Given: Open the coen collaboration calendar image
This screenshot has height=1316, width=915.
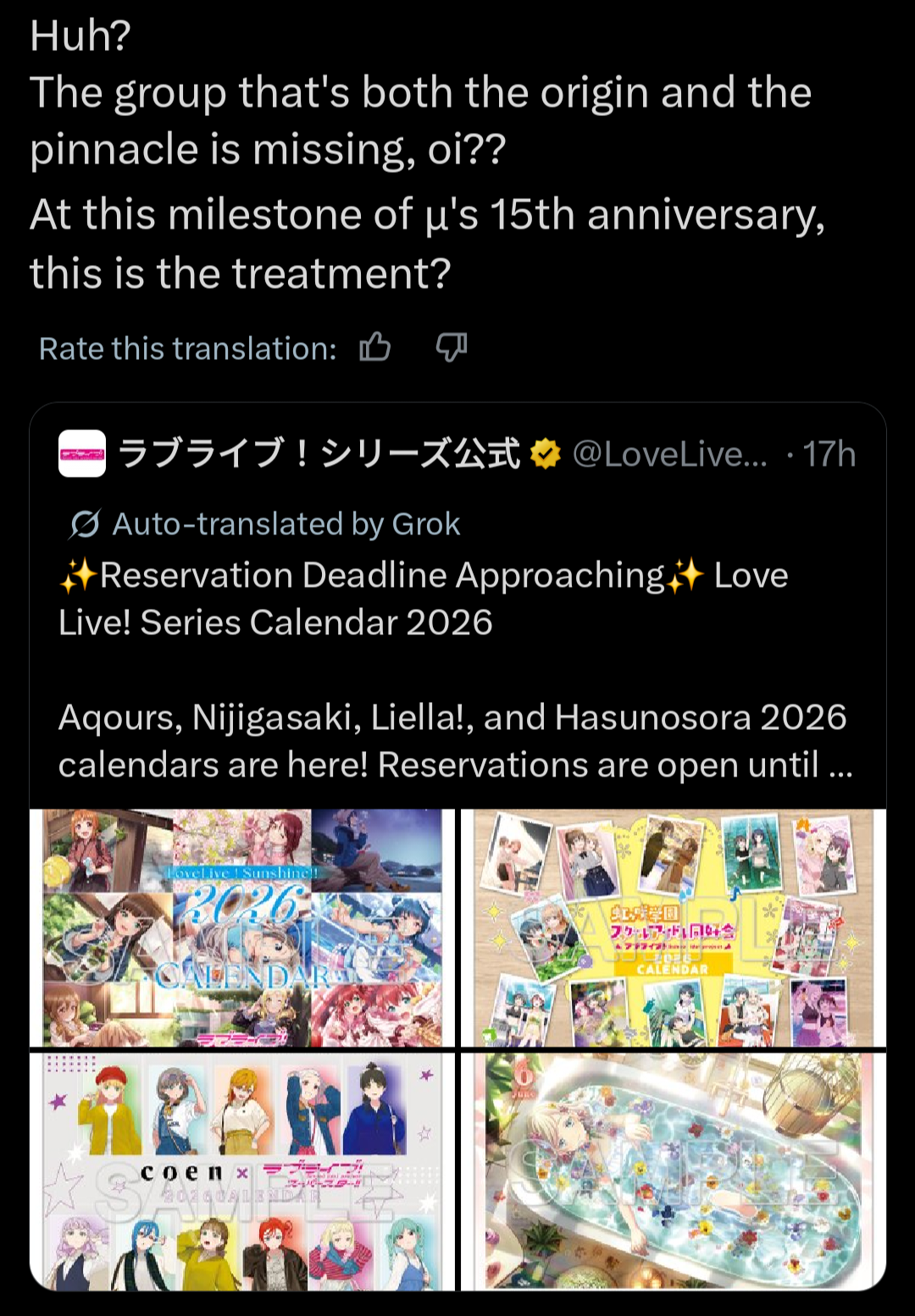Looking at the screenshot, I should click(242, 1172).
